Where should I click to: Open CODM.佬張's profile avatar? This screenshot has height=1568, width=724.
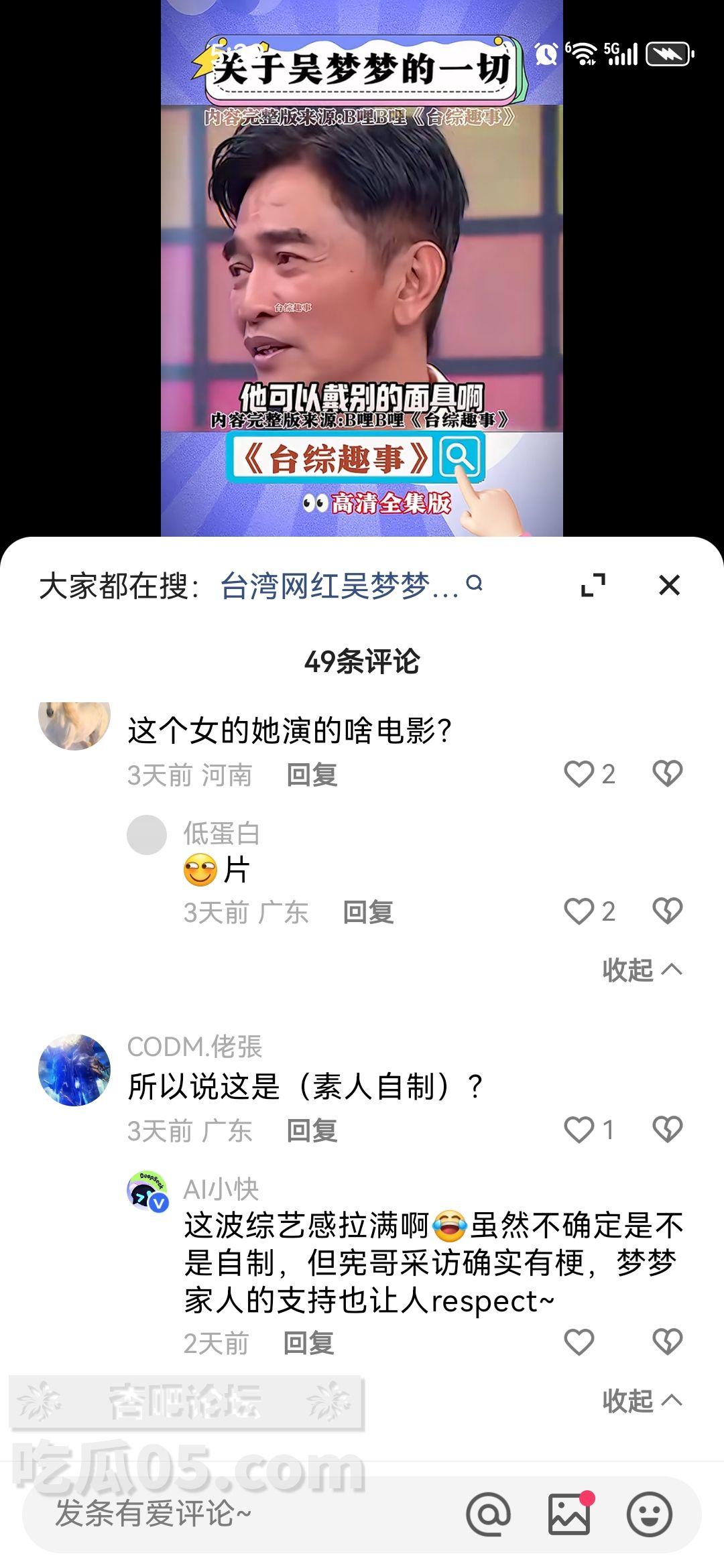pyautogui.click(x=74, y=1069)
